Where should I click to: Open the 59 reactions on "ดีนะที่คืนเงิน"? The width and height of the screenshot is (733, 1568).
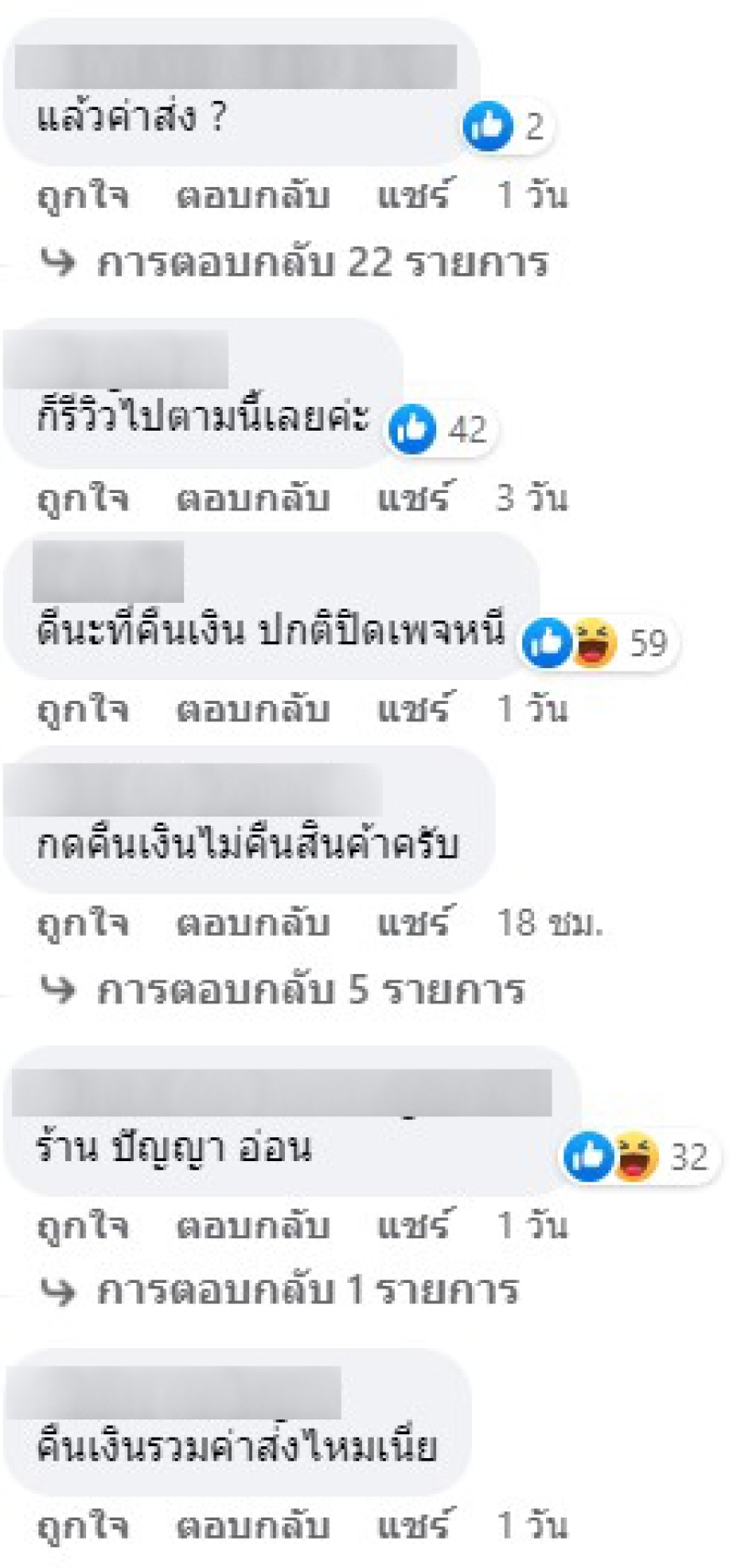(x=601, y=643)
